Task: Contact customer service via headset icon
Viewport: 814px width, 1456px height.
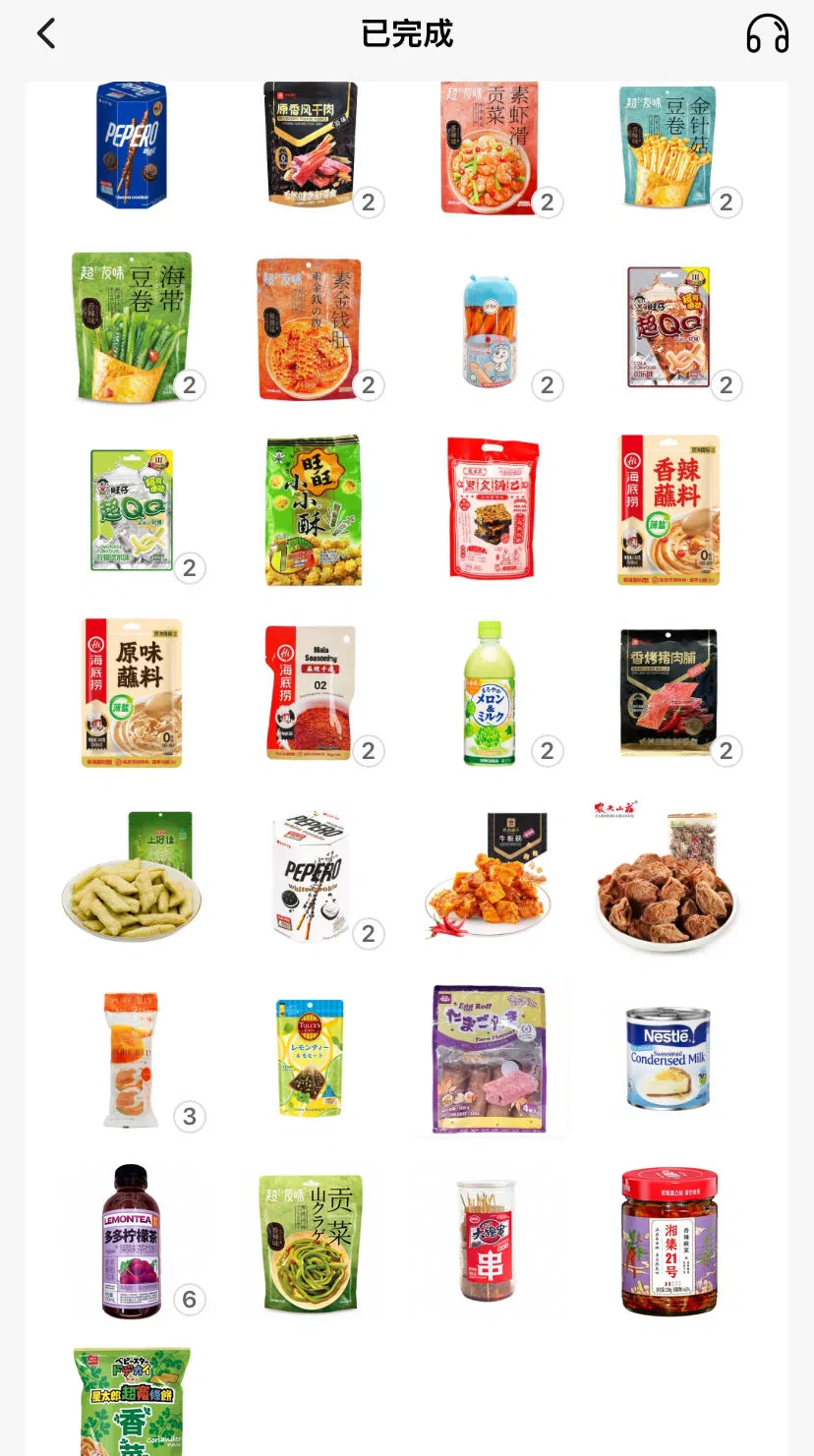Action: point(767,34)
